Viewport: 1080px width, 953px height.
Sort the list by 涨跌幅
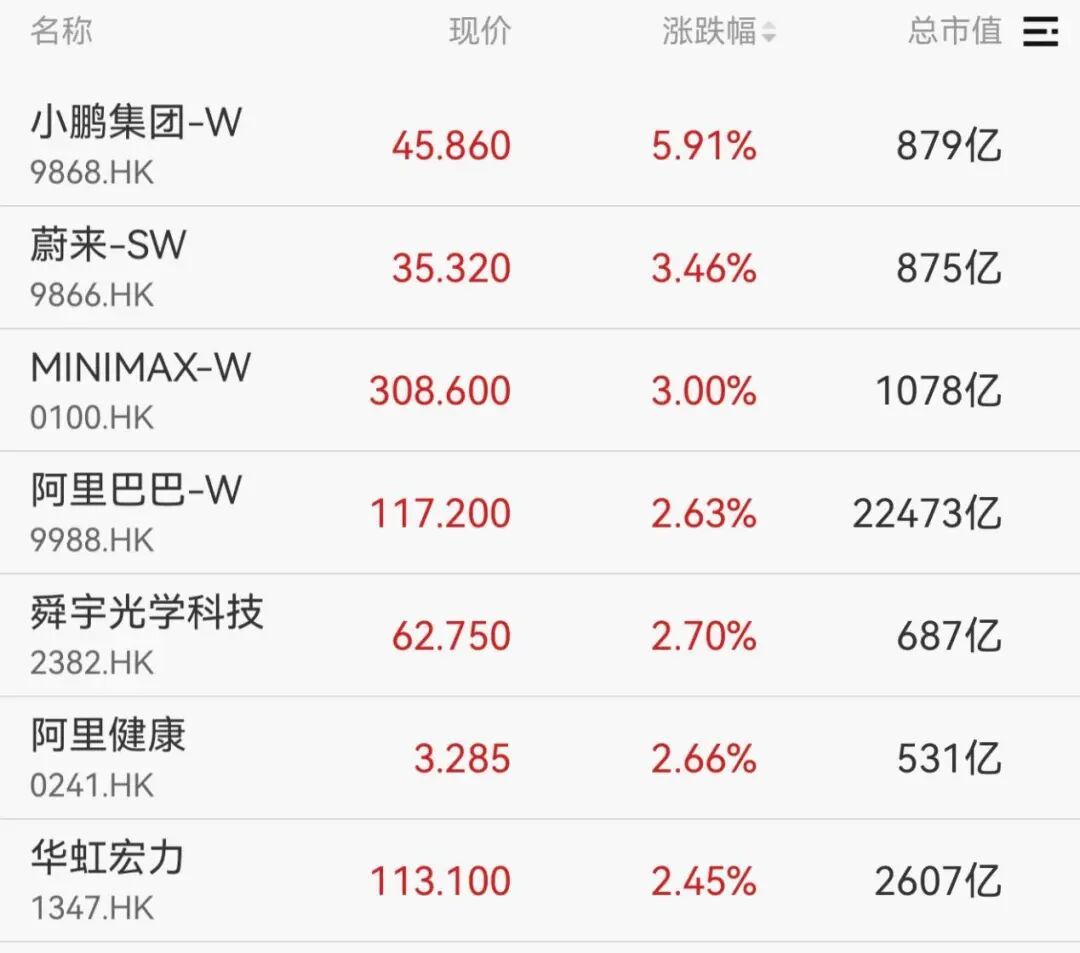tap(719, 31)
